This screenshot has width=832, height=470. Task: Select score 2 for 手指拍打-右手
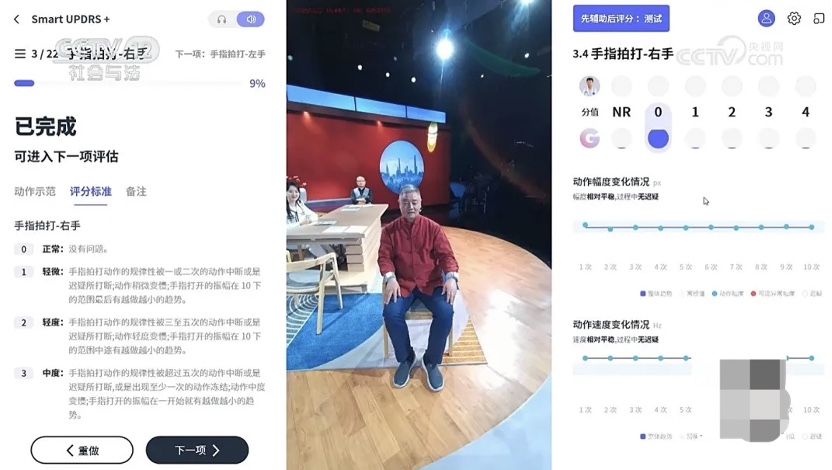click(732, 87)
